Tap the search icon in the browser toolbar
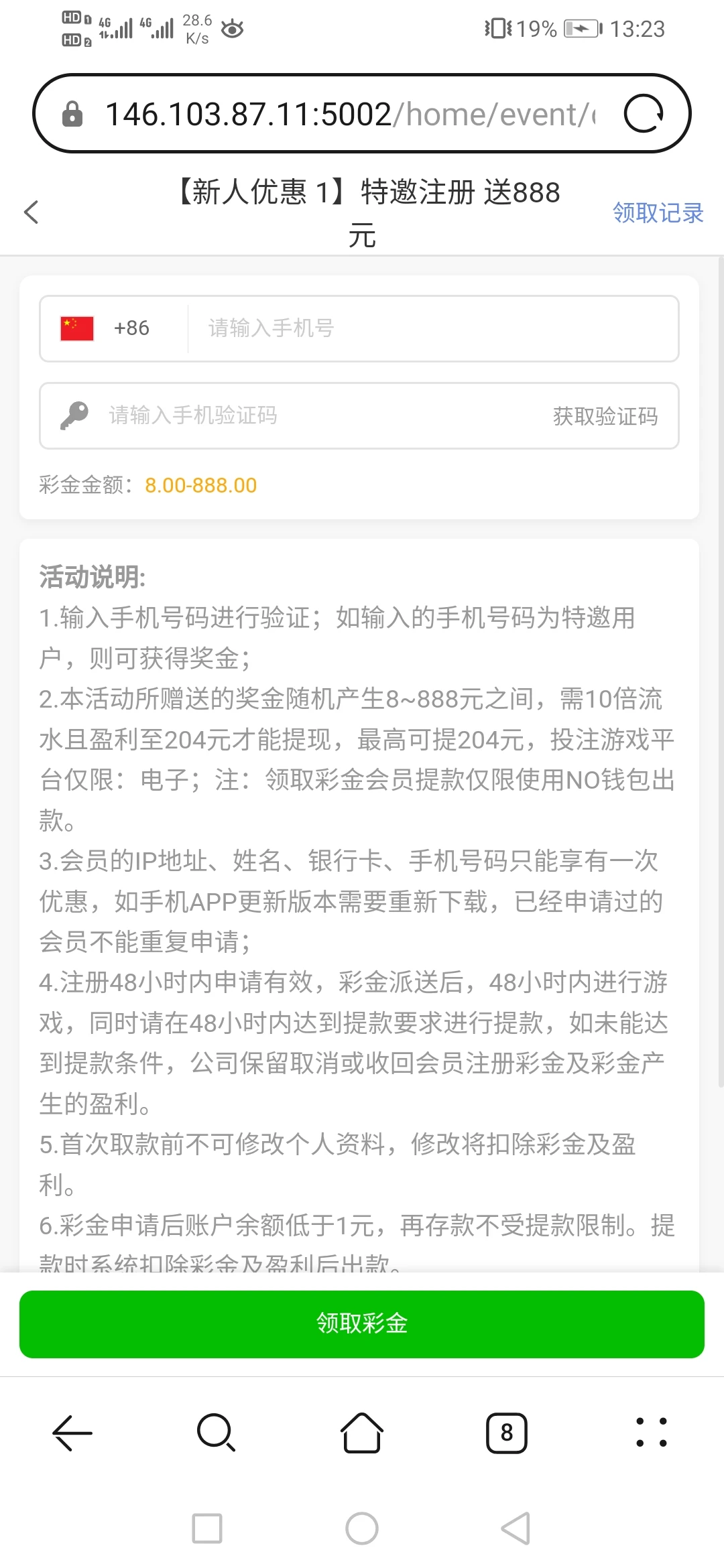The width and height of the screenshot is (724, 1568). (x=216, y=1432)
